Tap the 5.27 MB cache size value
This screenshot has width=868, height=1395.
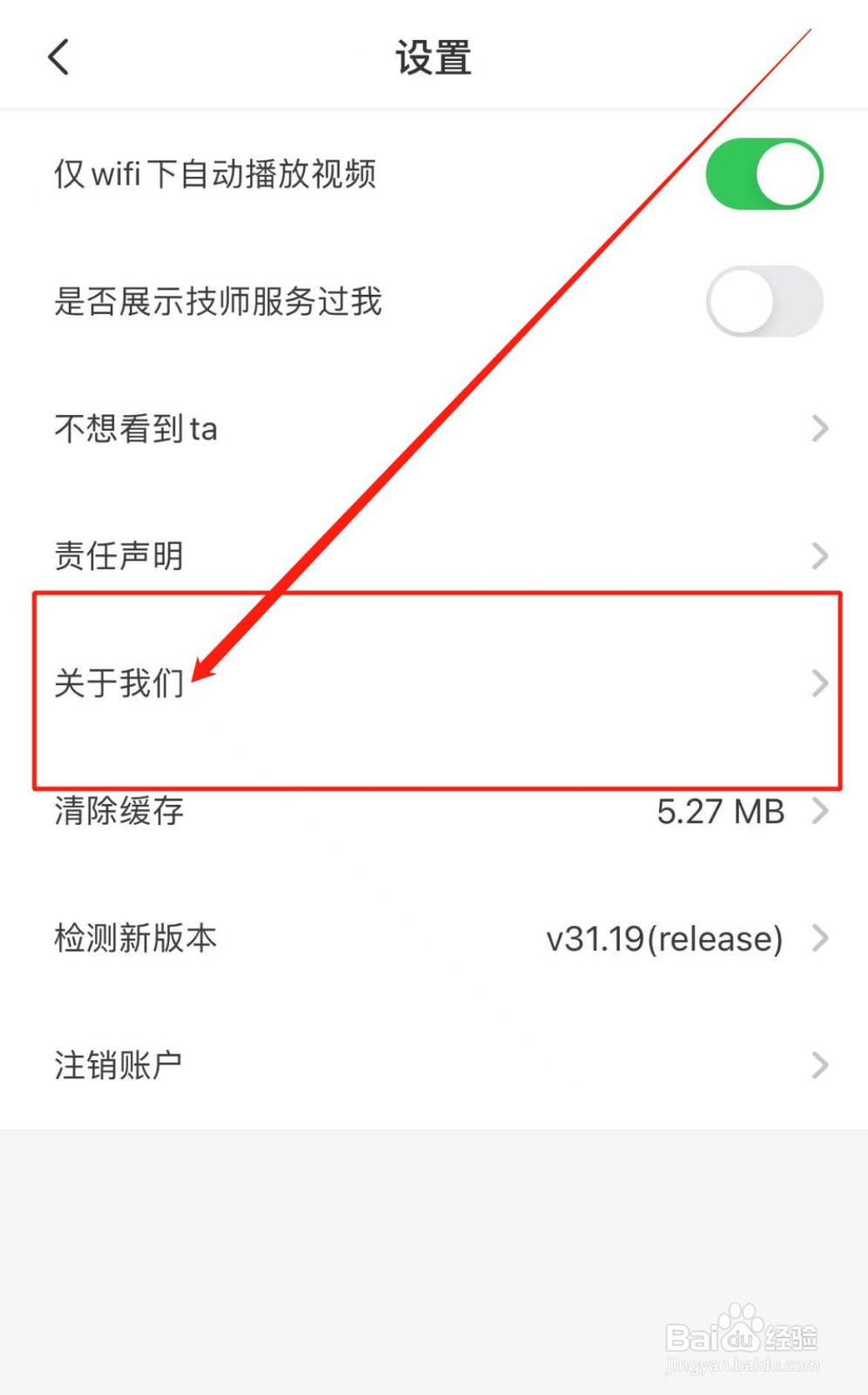click(720, 812)
